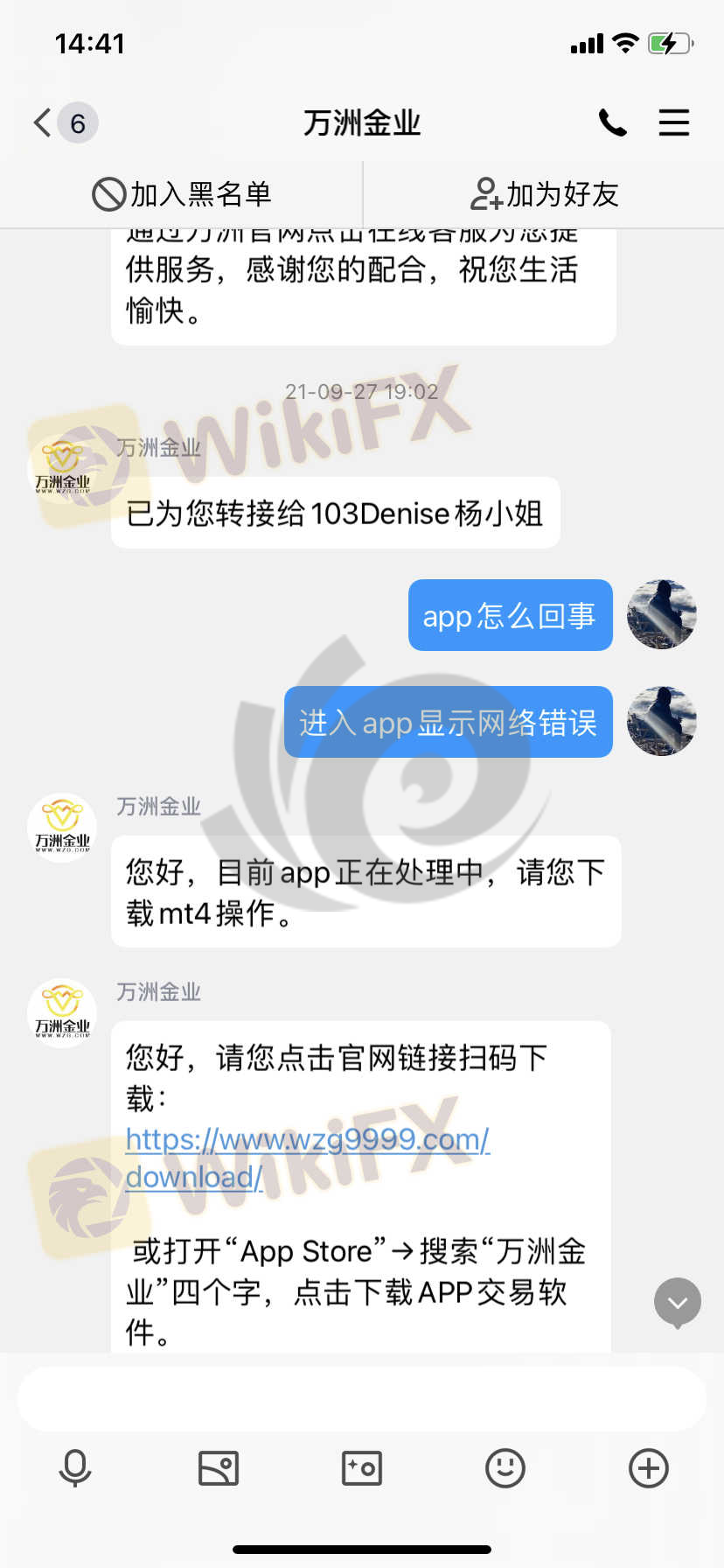Call 万洲金业 with the phone icon
The height and width of the screenshot is (1568, 724).
coord(612,122)
